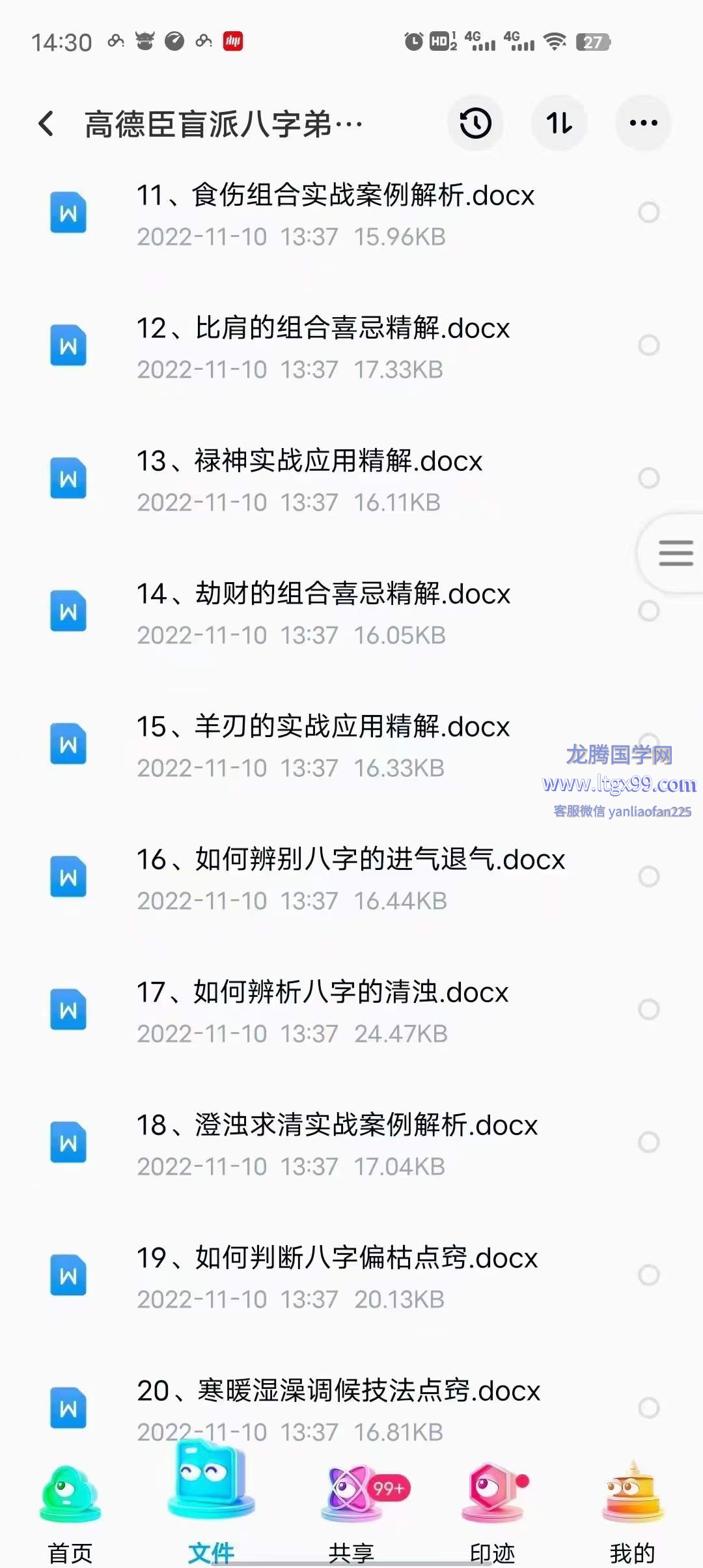The height and width of the screenshot is (1568, 703).
Task: Select the checkbox for file 12
Action: (x=648, y=345)
